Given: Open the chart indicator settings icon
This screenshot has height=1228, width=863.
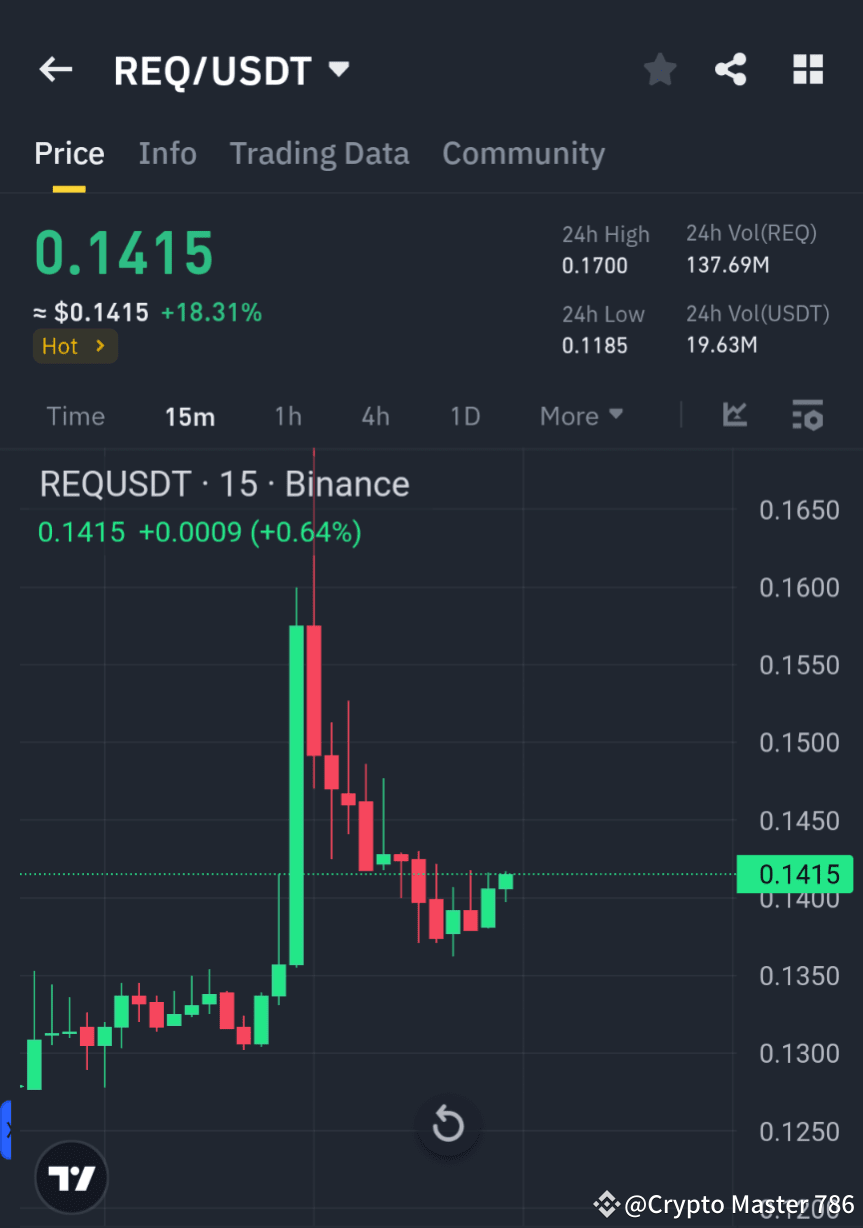Looking at the screenshot, I should pyautogui.click(x=807, y=415).
